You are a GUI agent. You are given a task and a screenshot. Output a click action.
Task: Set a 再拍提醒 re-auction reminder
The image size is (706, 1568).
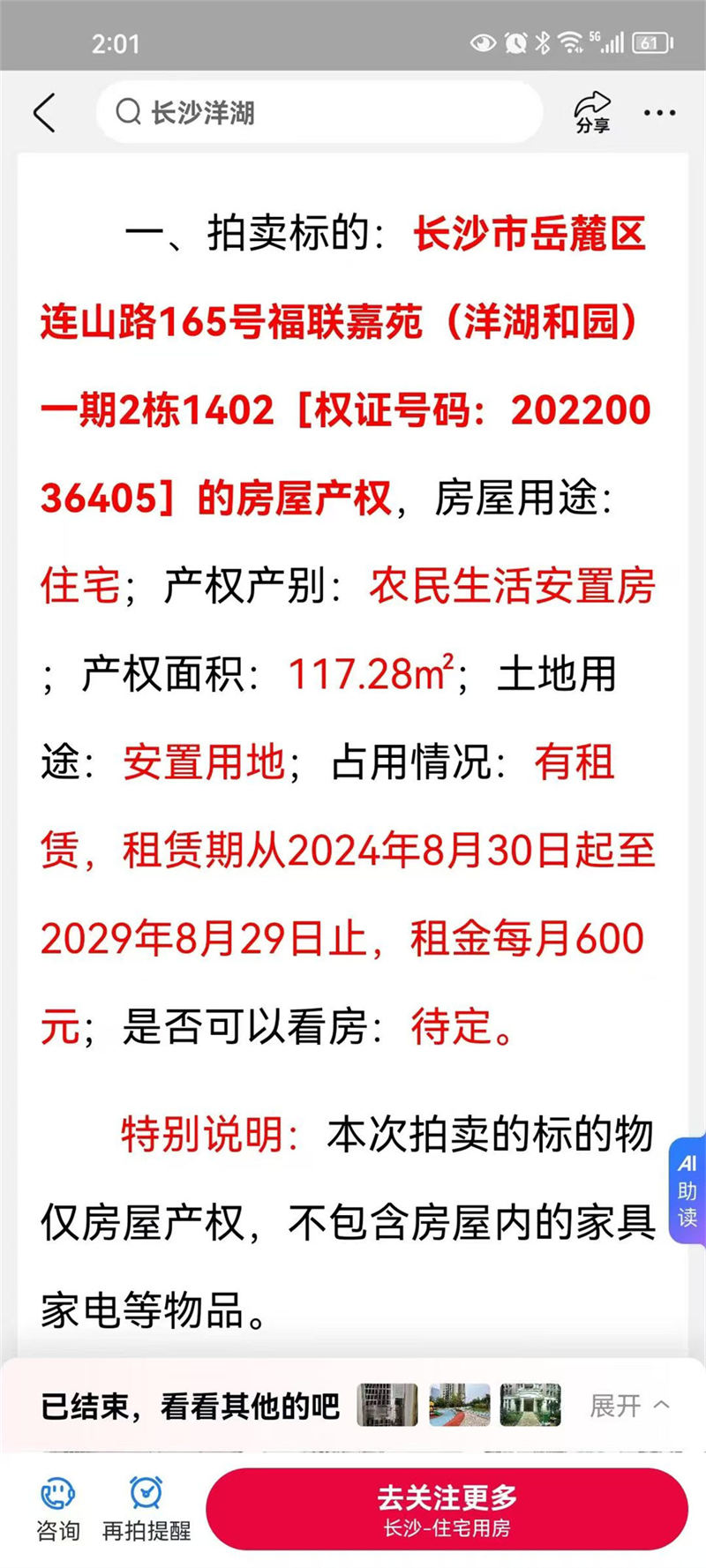pos(146,1510)
